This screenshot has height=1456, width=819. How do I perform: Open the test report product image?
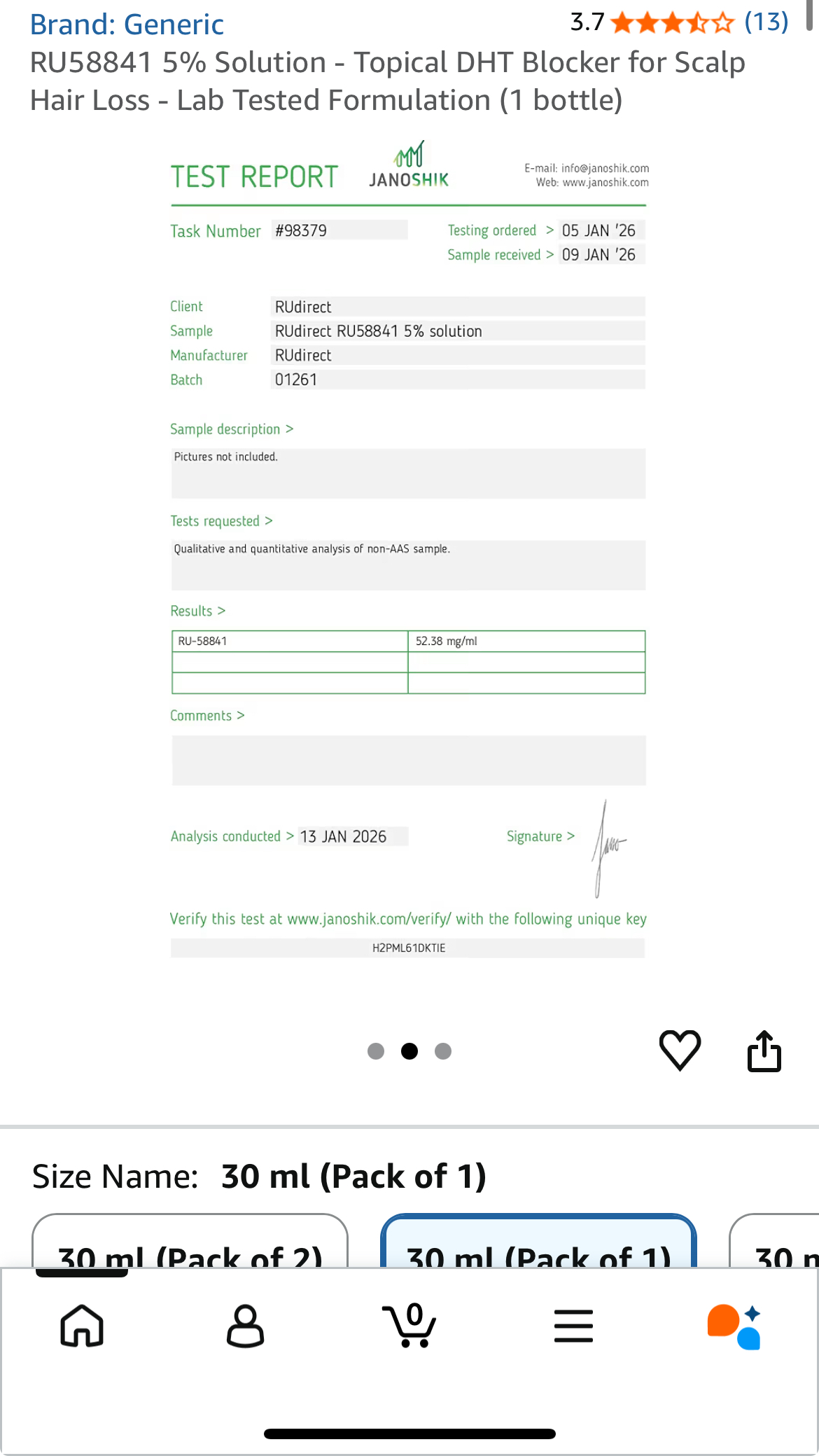pos(409,553)
